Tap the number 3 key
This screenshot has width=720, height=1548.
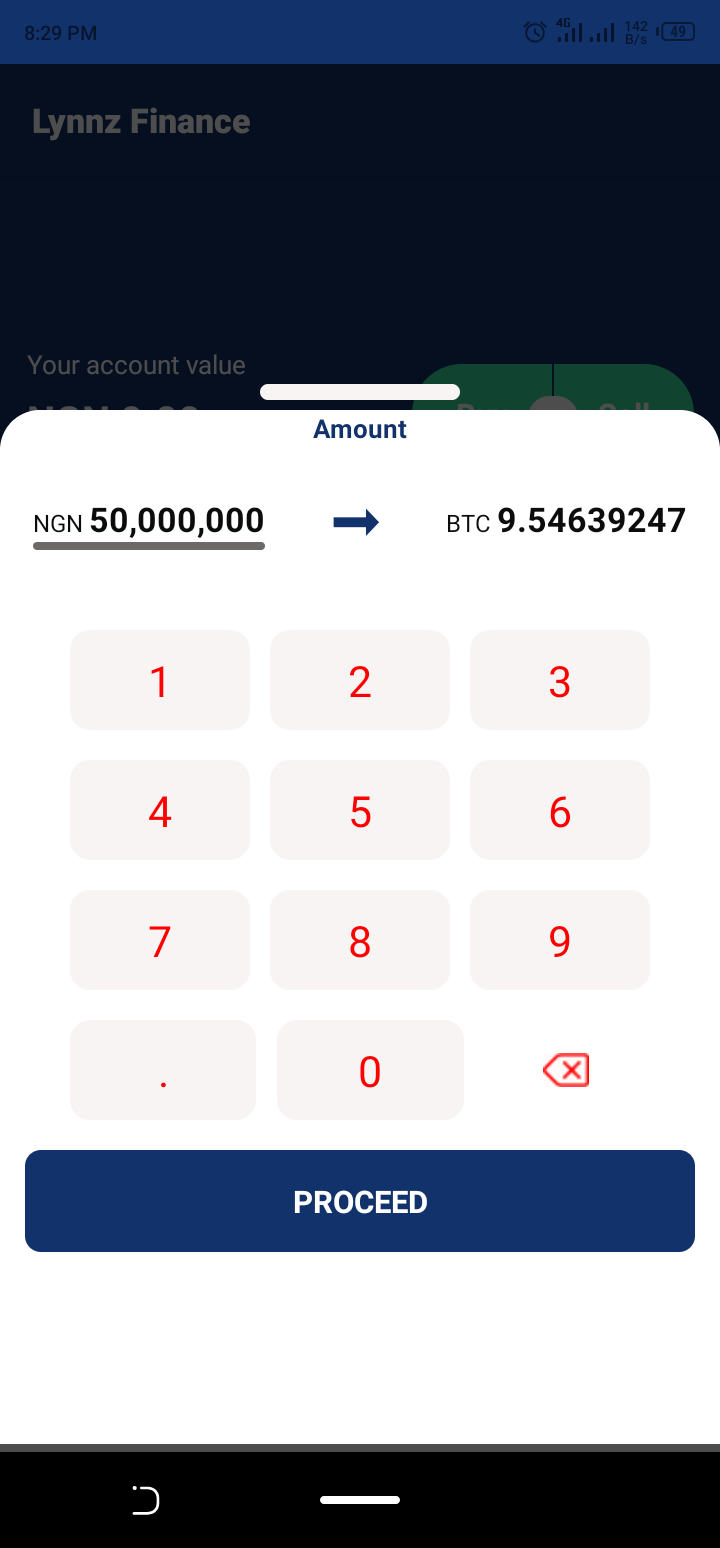(560, 680)
